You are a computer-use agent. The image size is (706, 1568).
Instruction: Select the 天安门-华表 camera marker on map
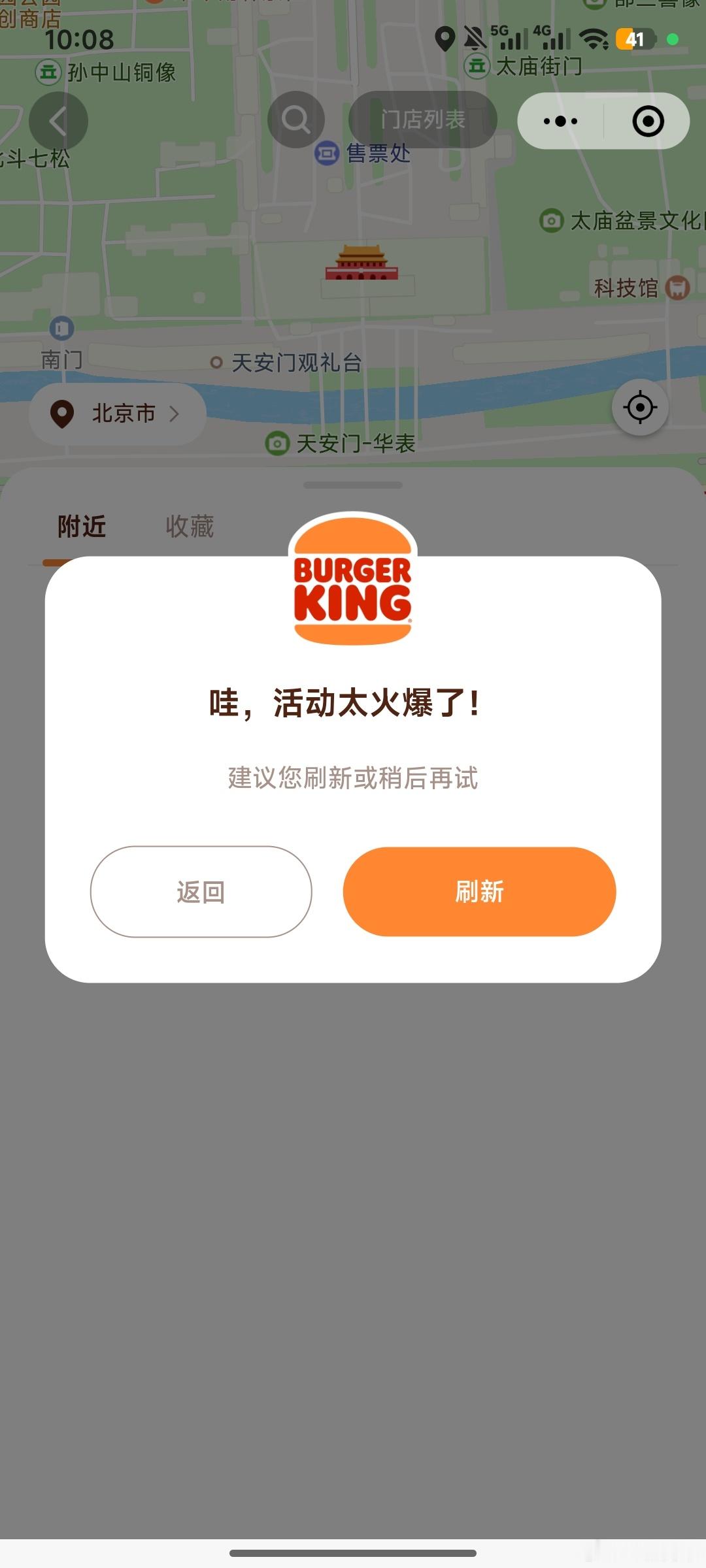click(277, 444)
